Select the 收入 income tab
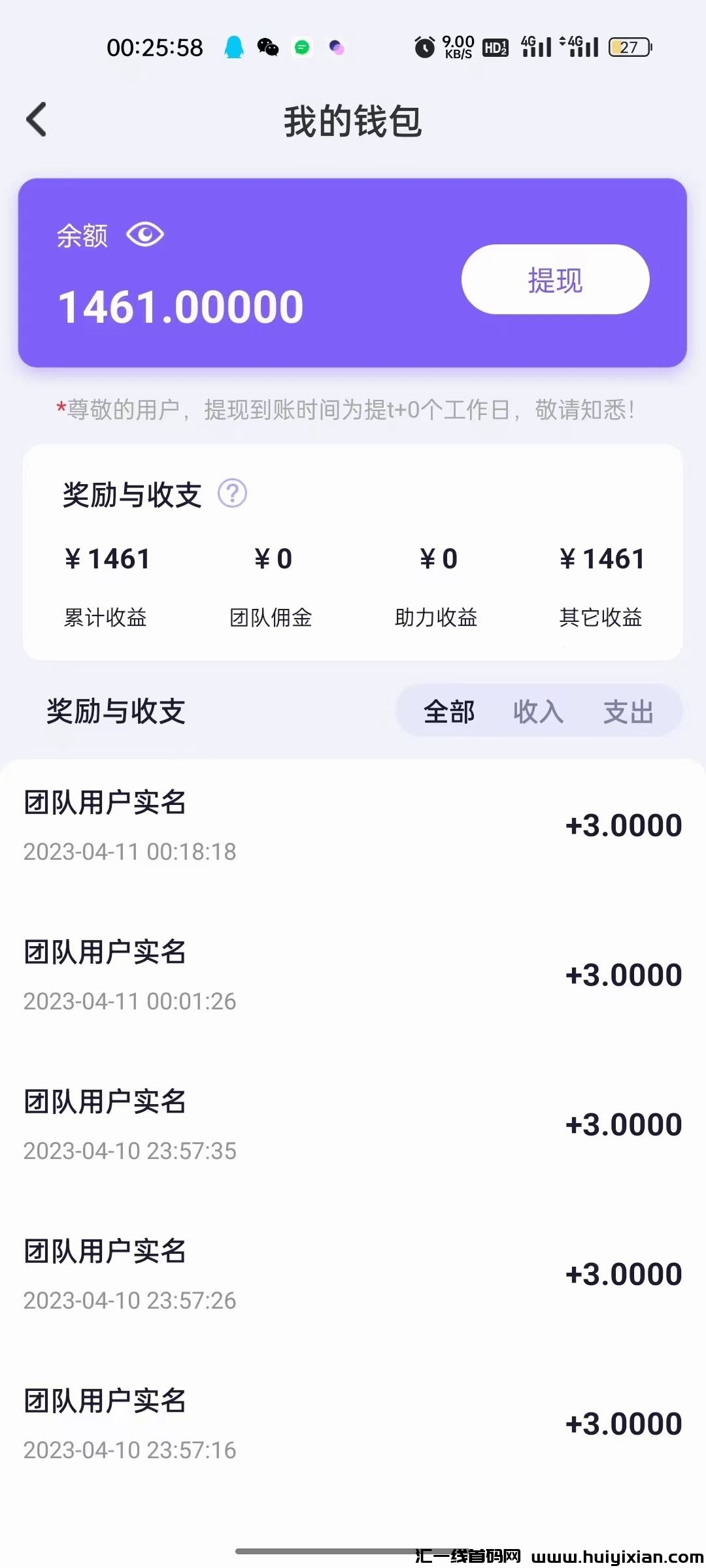Image resolution: width=706 pixels, height=1568 pixels. (538, 711)
